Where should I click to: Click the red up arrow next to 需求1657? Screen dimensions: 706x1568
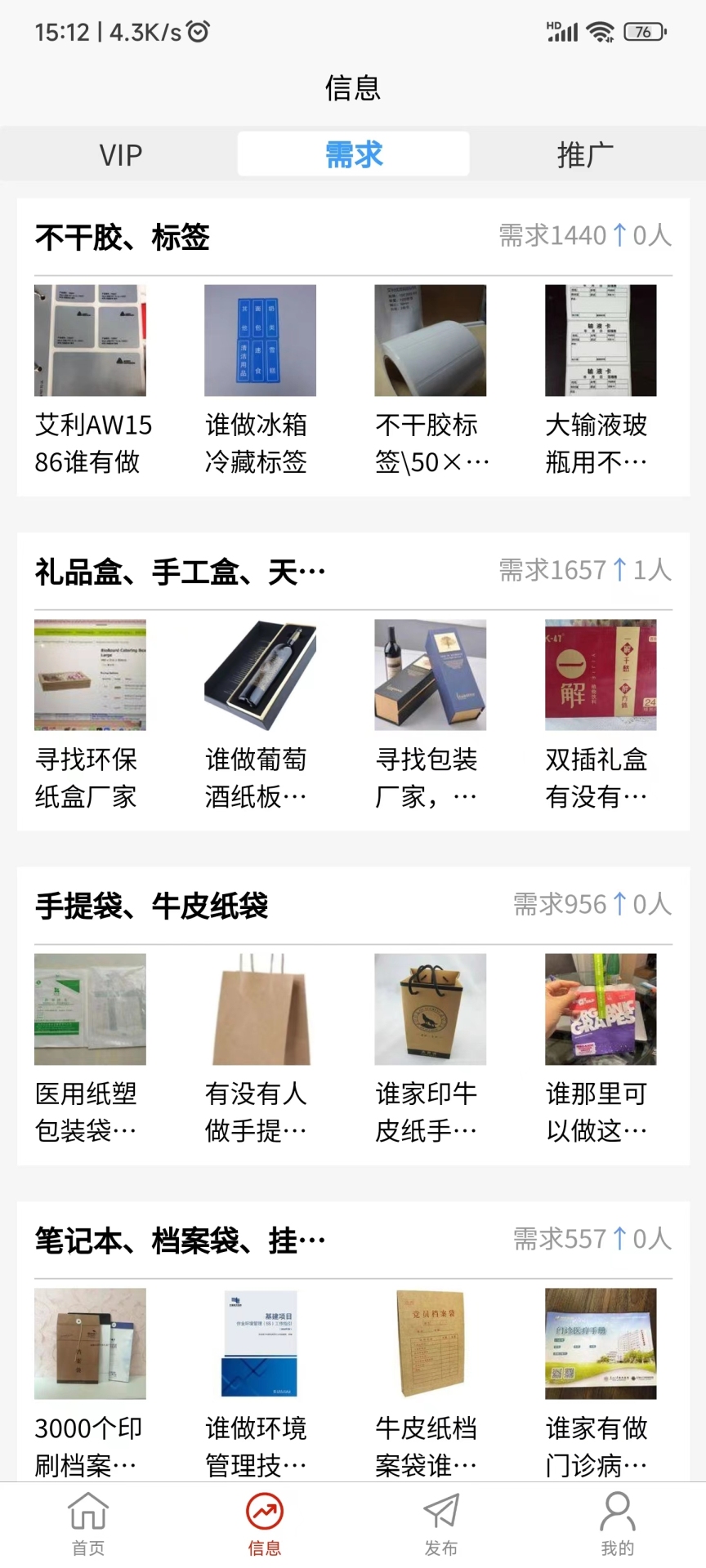pos(621,569)
